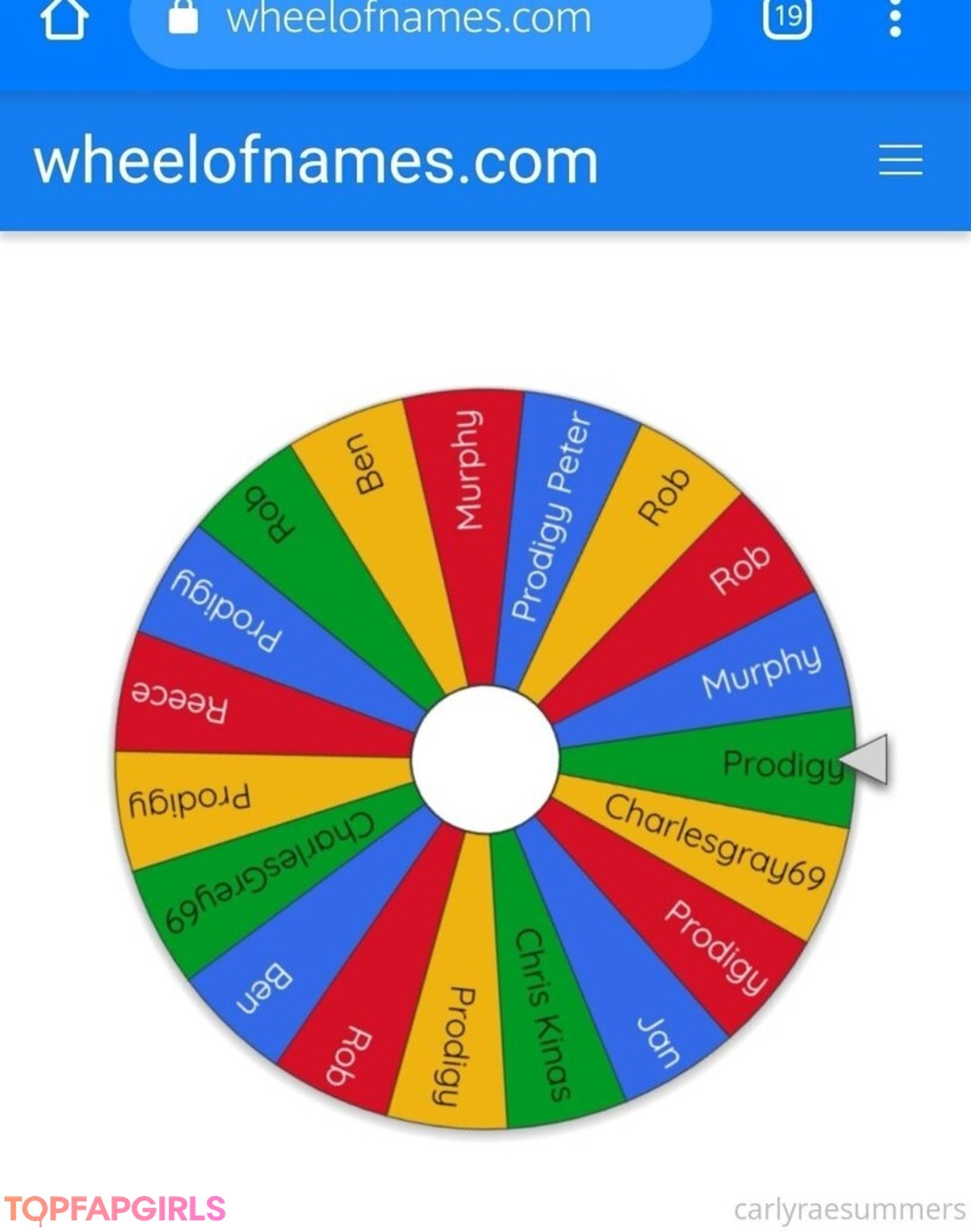971x1232 pixels.
Task: Open the browser's three-dot overflow menu
Action: (x=895, y=18)
